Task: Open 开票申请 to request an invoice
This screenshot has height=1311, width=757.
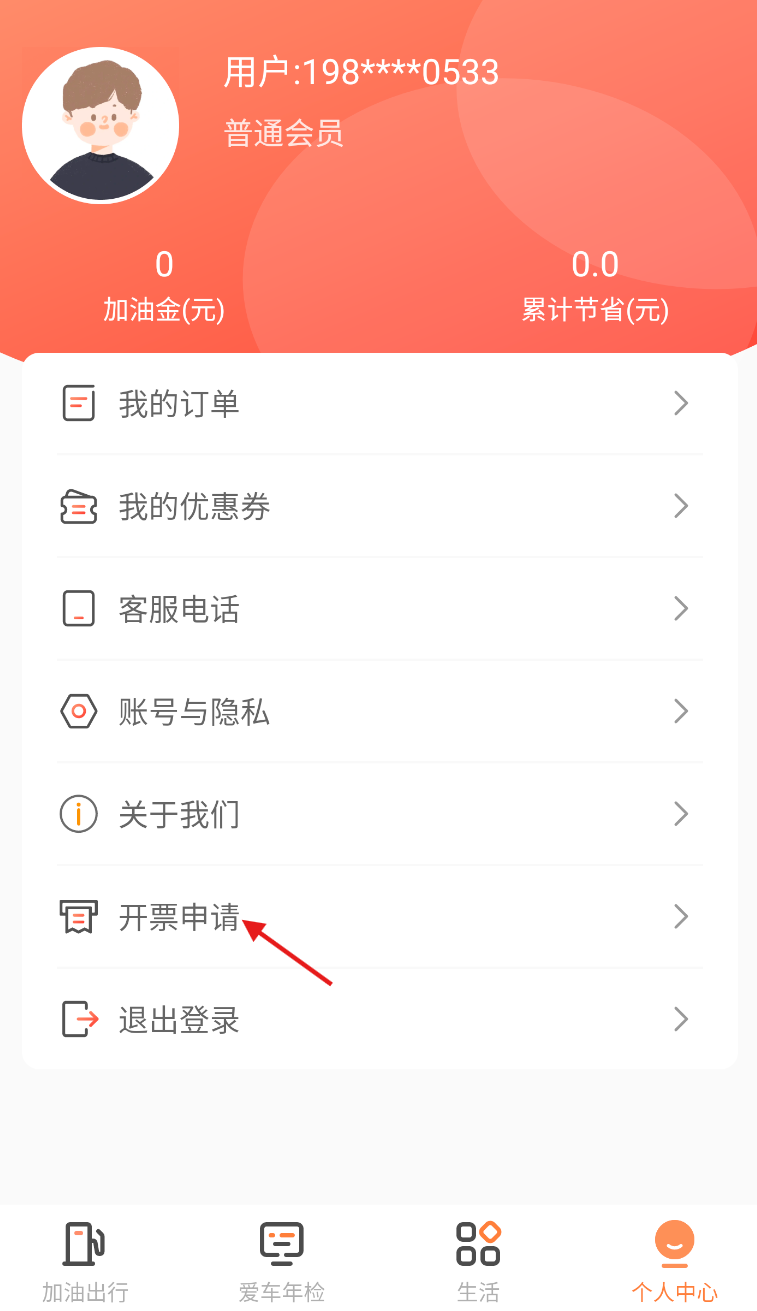Action: pos(179,916)
